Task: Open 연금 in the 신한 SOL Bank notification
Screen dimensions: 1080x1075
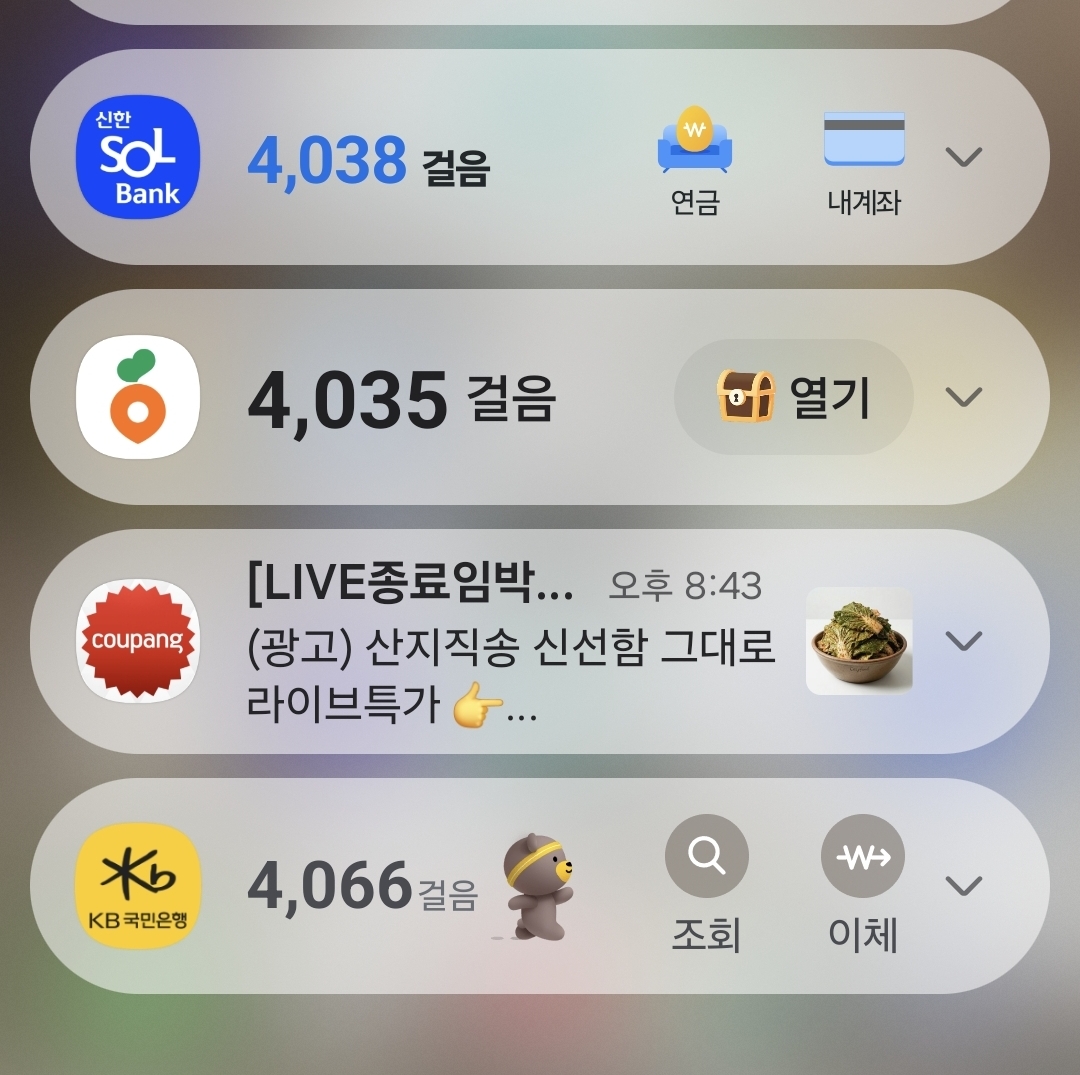Action: point(695,160)
